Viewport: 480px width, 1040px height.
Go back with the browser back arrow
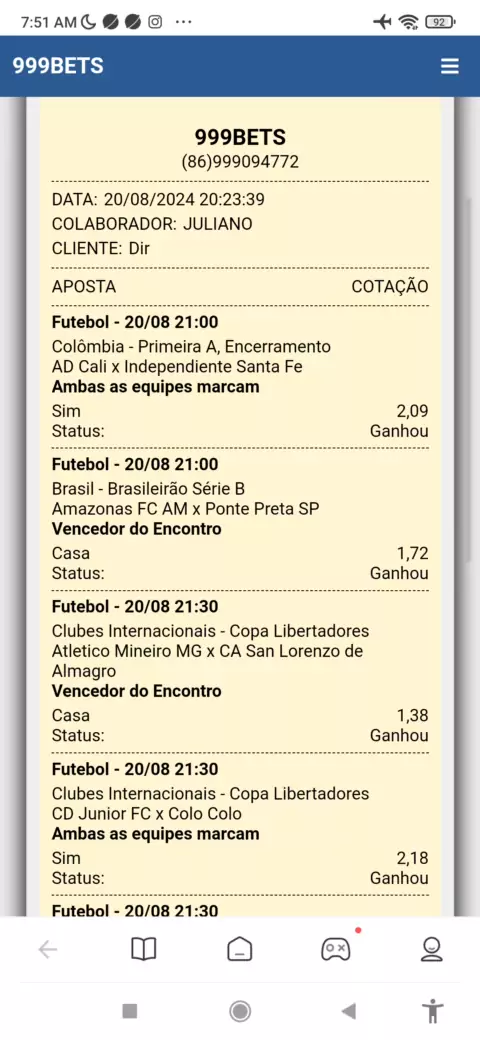pos(48,950)
